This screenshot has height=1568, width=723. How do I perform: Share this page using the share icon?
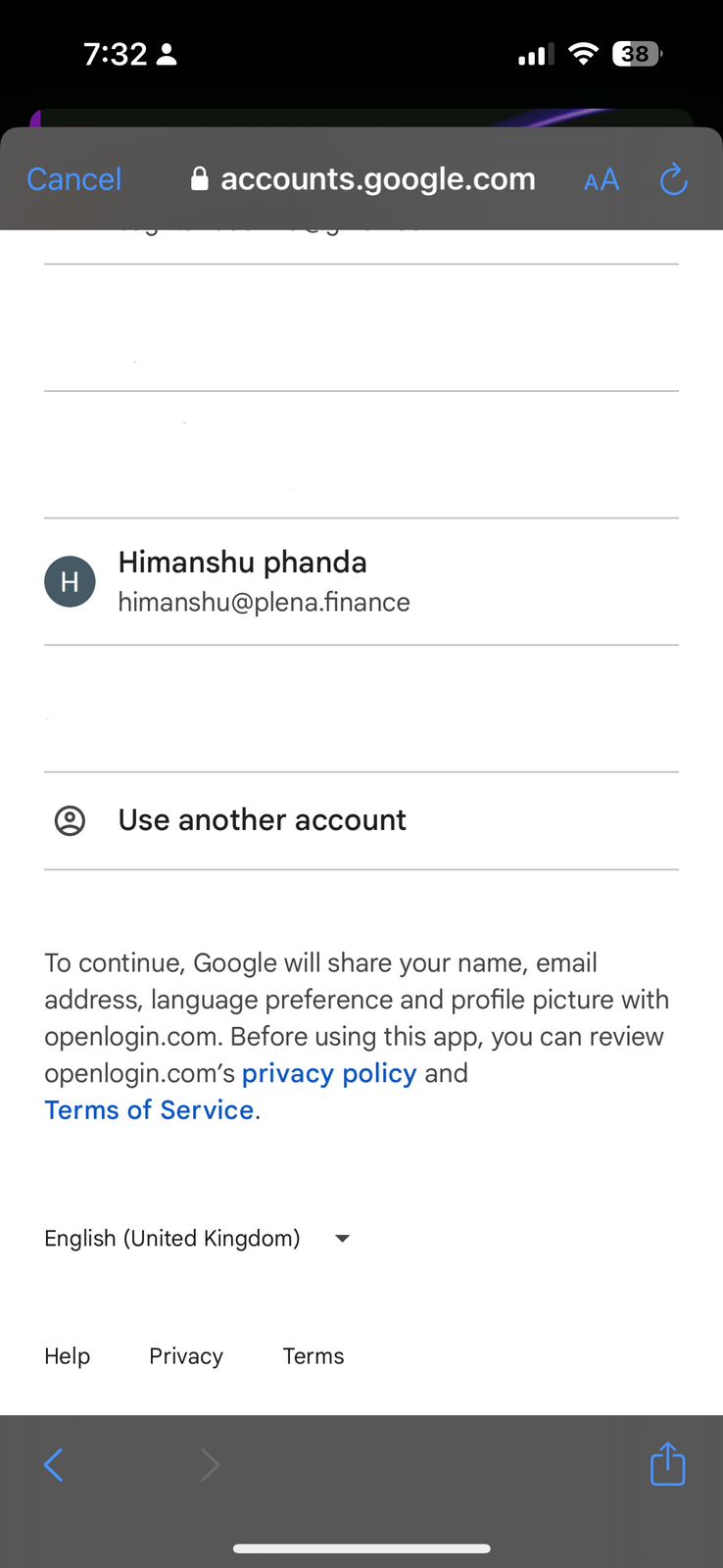(668, 1463)
